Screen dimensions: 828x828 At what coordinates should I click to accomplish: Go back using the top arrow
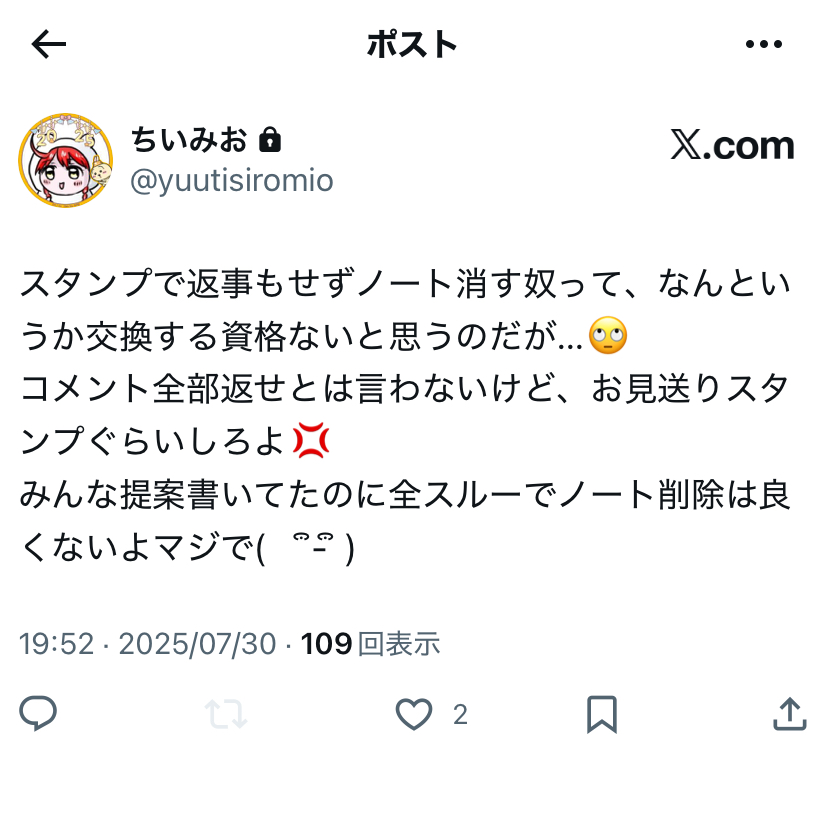48,44
